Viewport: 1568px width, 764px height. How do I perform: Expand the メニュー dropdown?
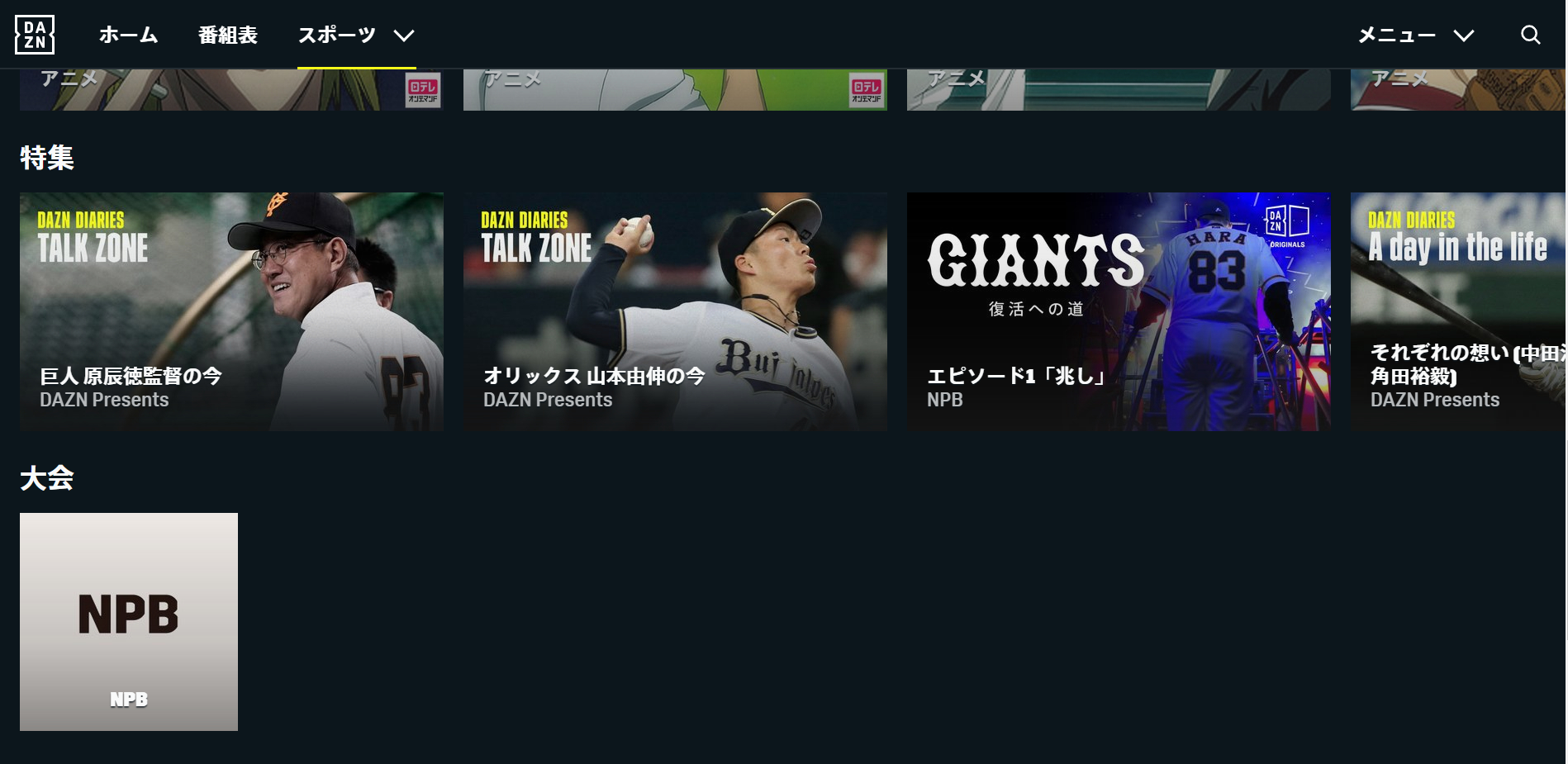(x=1416, y=35)
